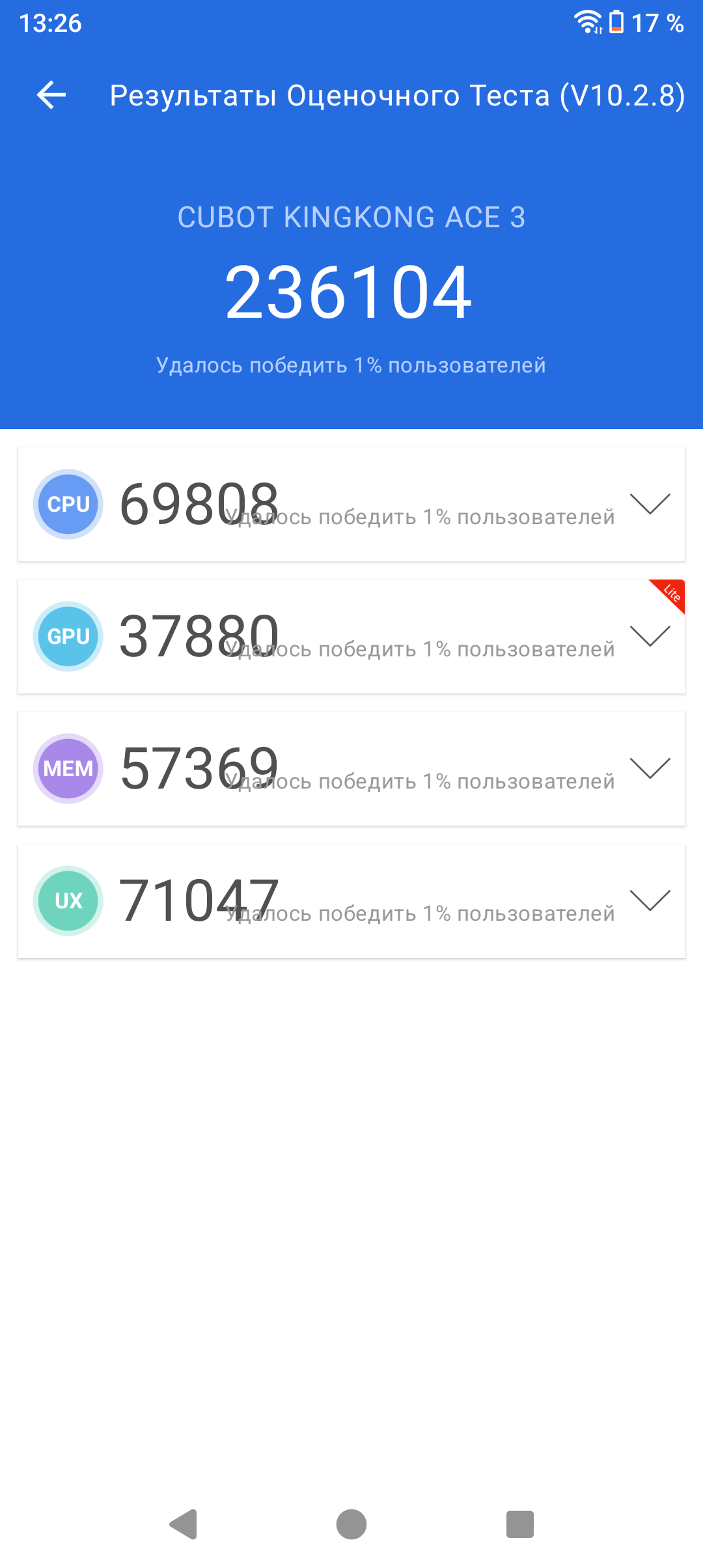The height and width of the screenshot is (1568, 703).
Task: Expand the MEM score details
Action: click(x=650, y=768)
